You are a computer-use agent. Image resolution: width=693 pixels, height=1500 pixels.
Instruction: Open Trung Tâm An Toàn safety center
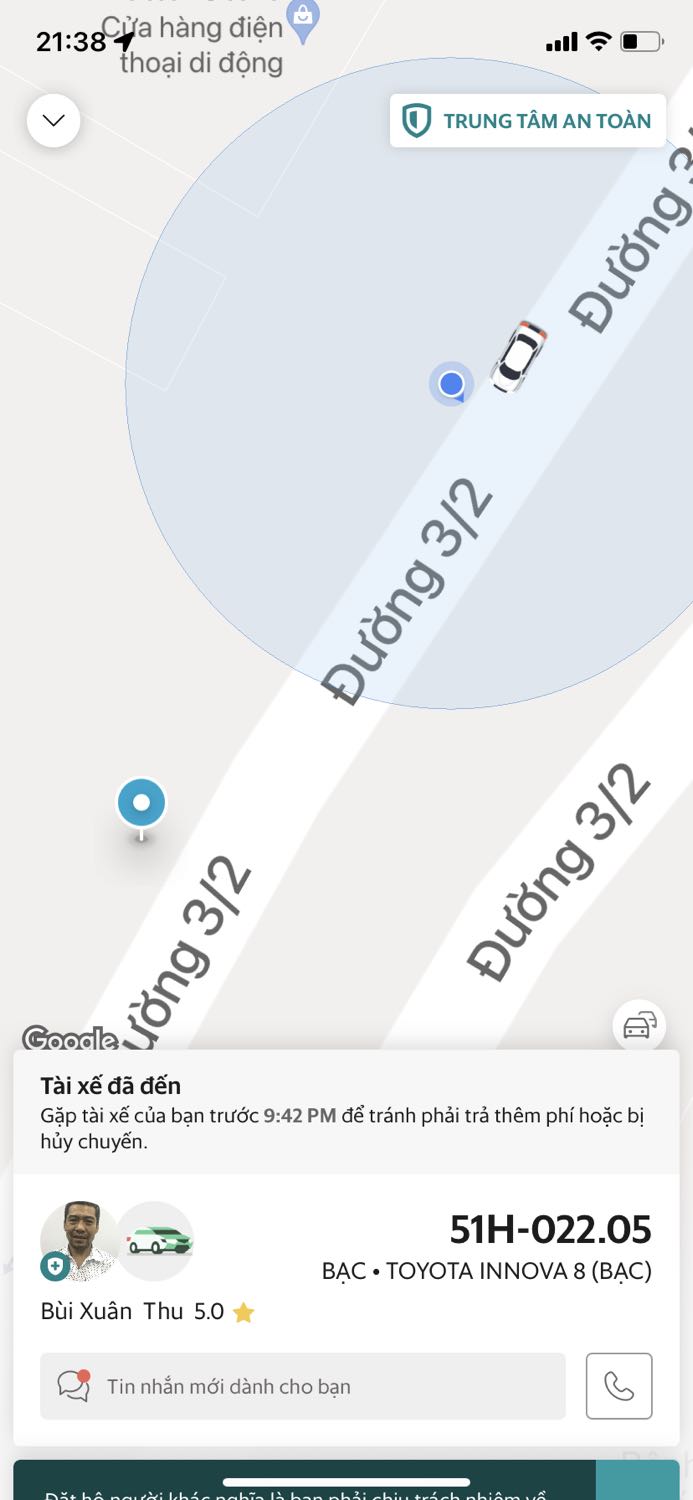pos(527,121)
